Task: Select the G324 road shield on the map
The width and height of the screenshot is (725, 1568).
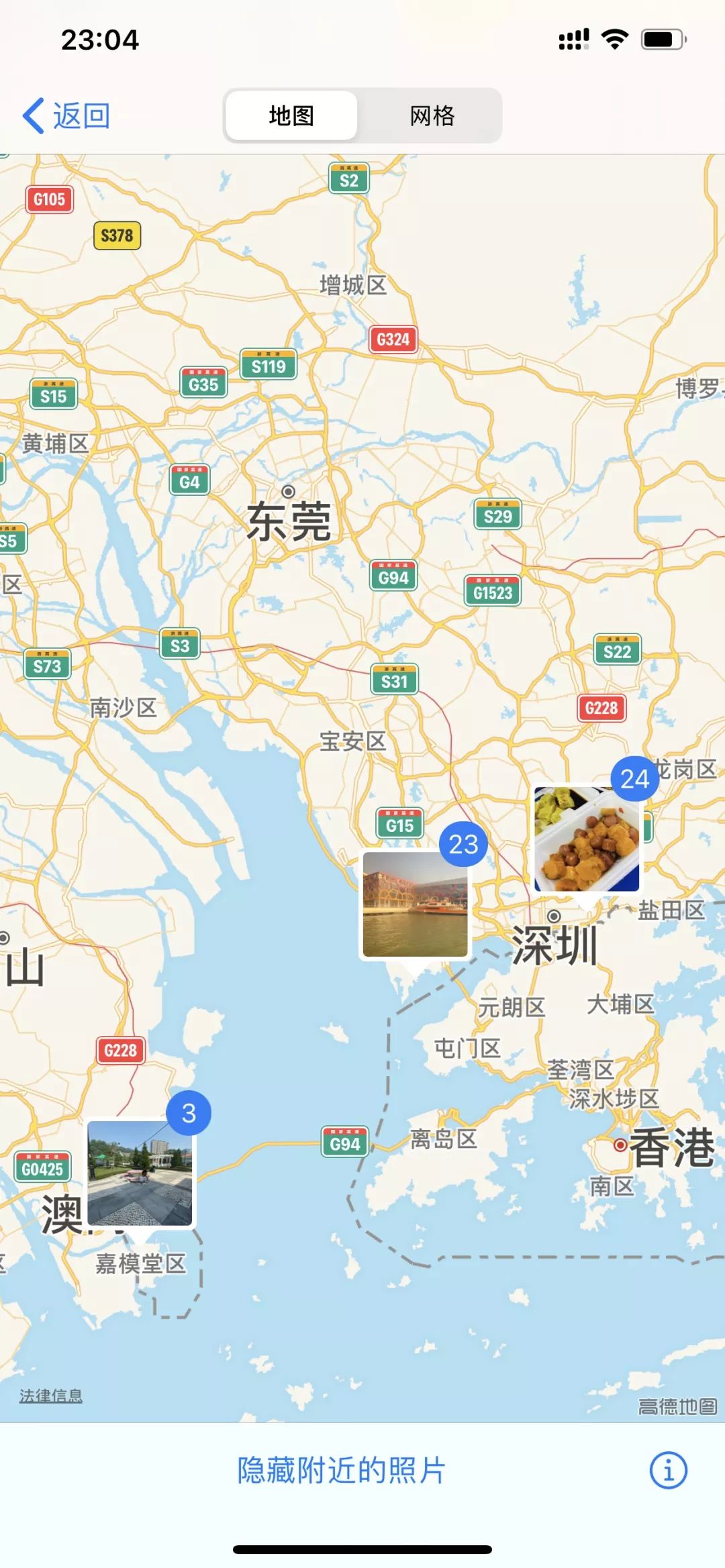Action: pos(393,339)
